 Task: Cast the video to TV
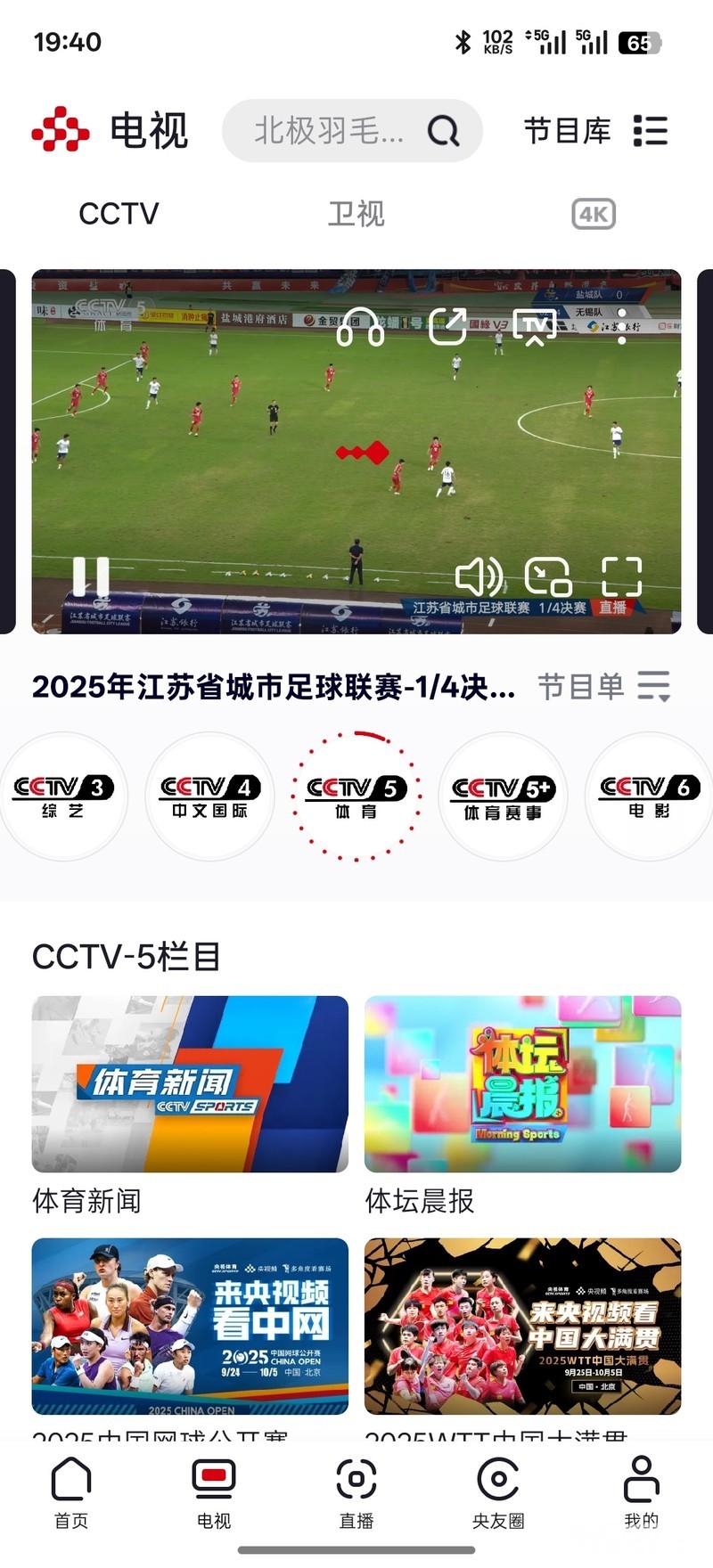(x=534, y=327)
